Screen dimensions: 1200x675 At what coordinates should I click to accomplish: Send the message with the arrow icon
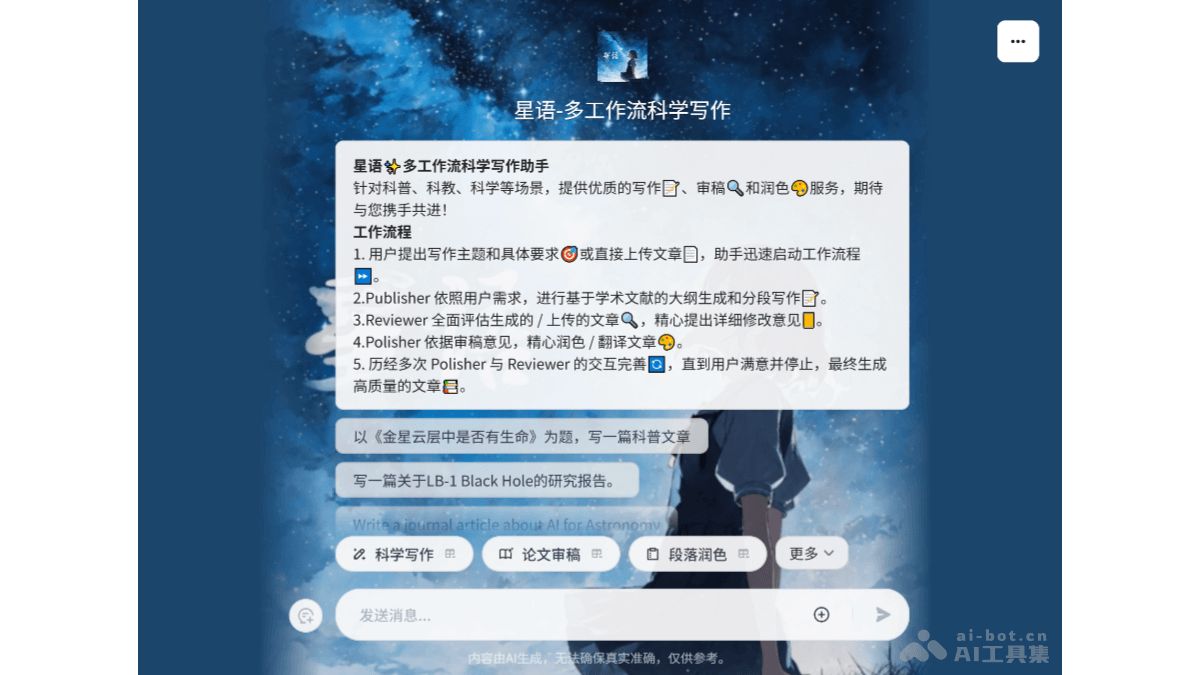pyautogui.click(x=882, y=615)
